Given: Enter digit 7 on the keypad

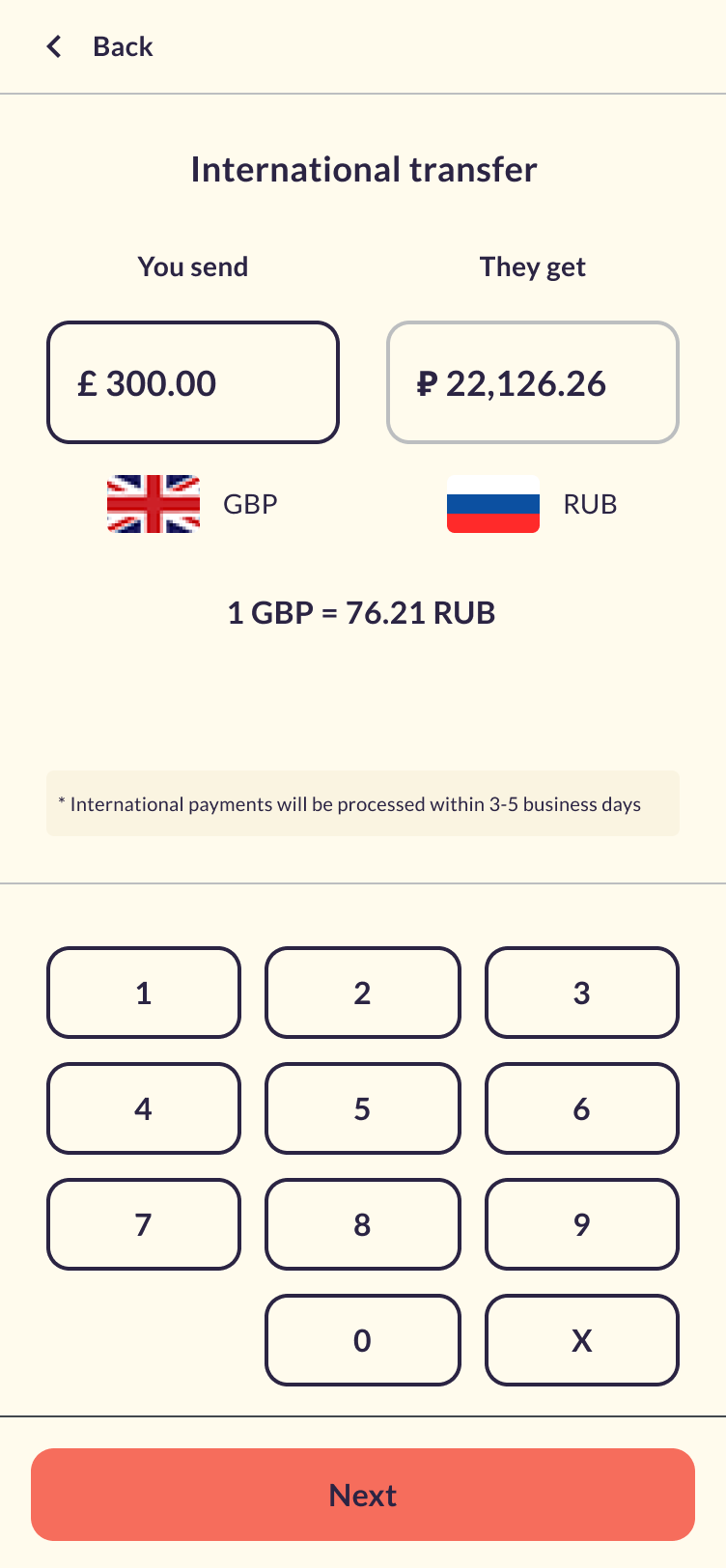Looking at the screenshot, I should [144, 1224].
